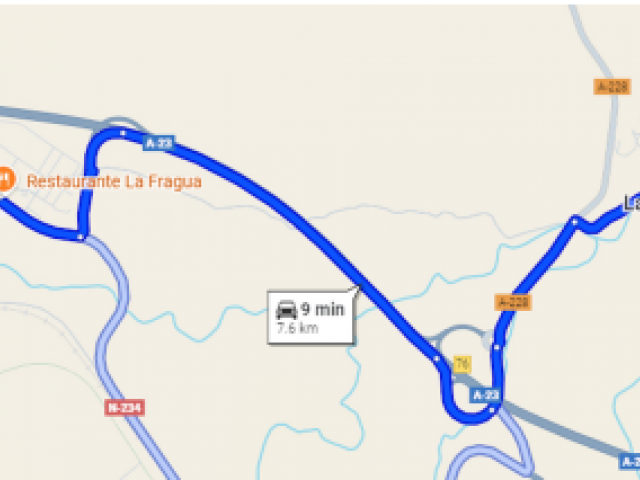Open the Restaurante La Fragua place marker
Image resolution: width=640 pixels, height=480 pixels.
4,180
